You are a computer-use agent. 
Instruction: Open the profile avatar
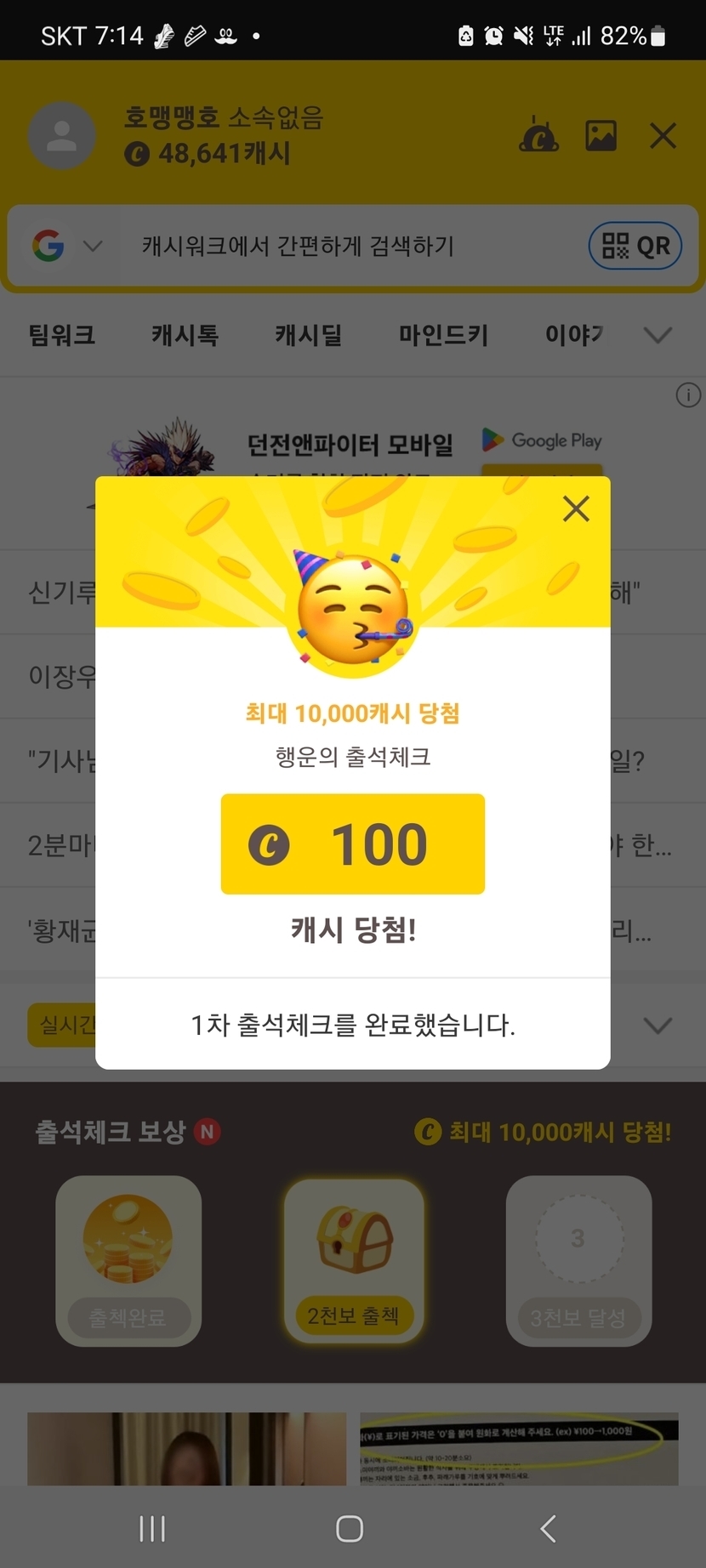tap(61, 136)
